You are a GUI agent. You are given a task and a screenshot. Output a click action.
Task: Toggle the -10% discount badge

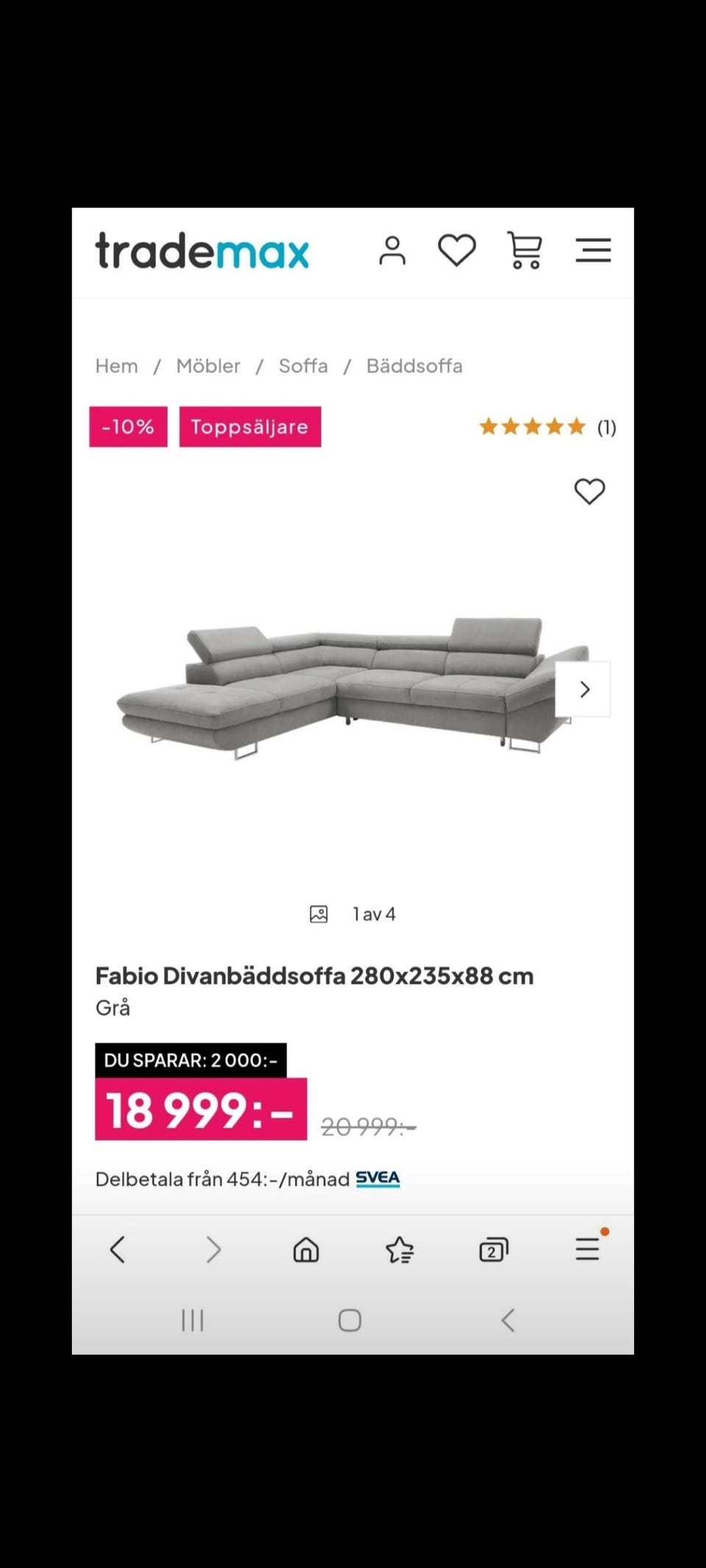(127, 426)
